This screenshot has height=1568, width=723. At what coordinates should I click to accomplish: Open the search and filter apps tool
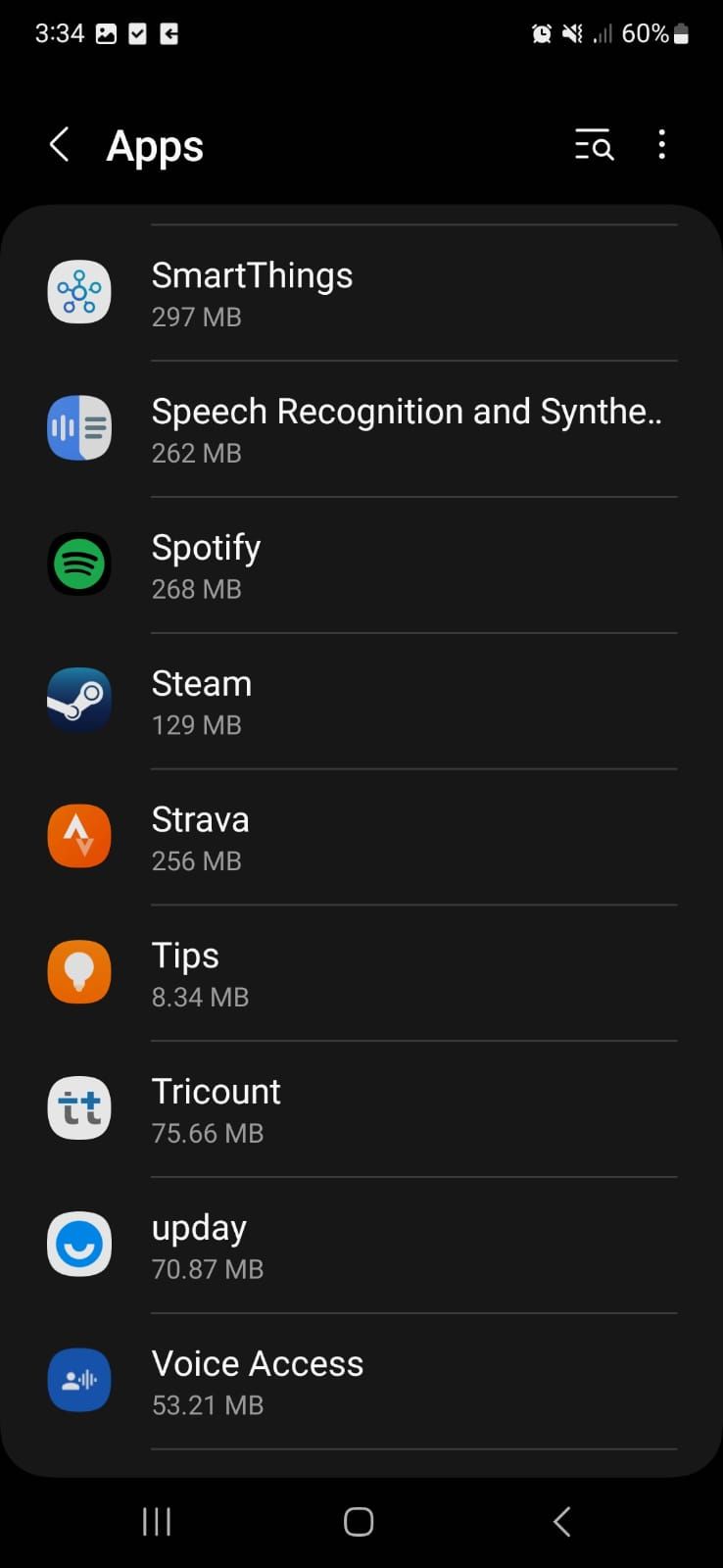pyautogui.click(x=594, y=145)
